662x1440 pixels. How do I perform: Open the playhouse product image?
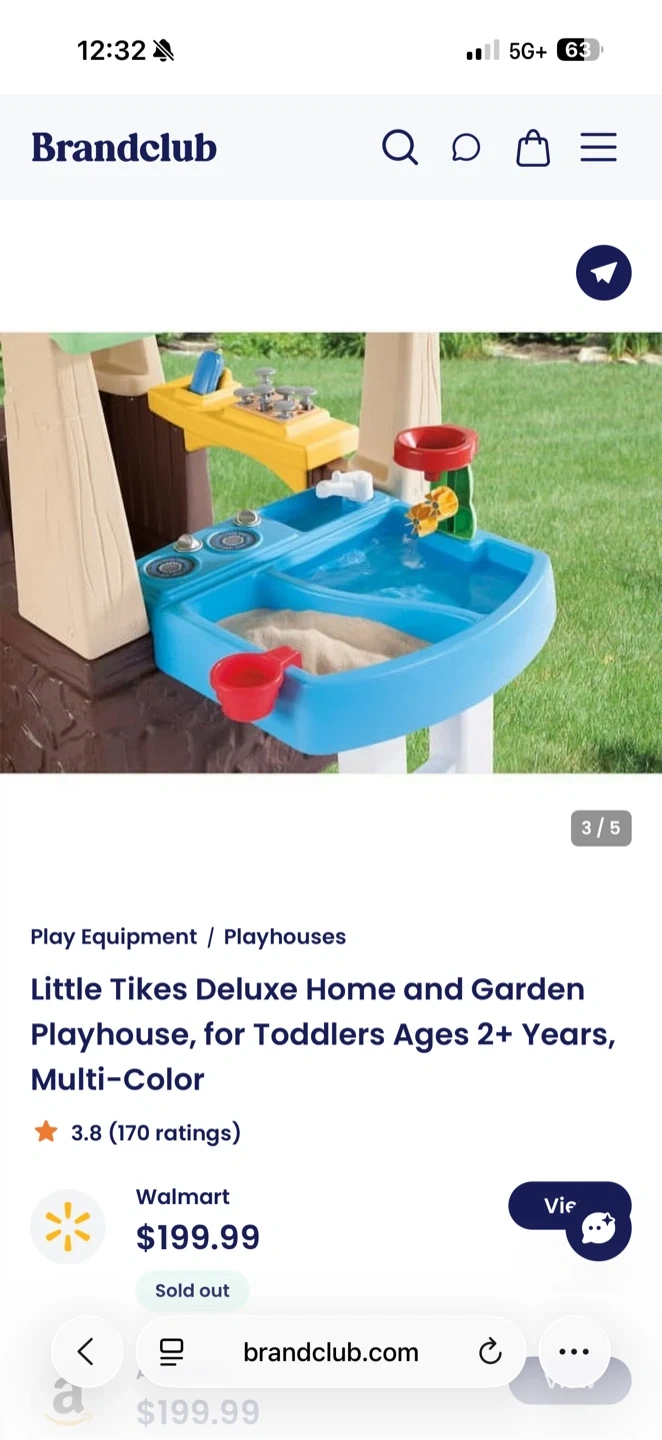[331, 553]
